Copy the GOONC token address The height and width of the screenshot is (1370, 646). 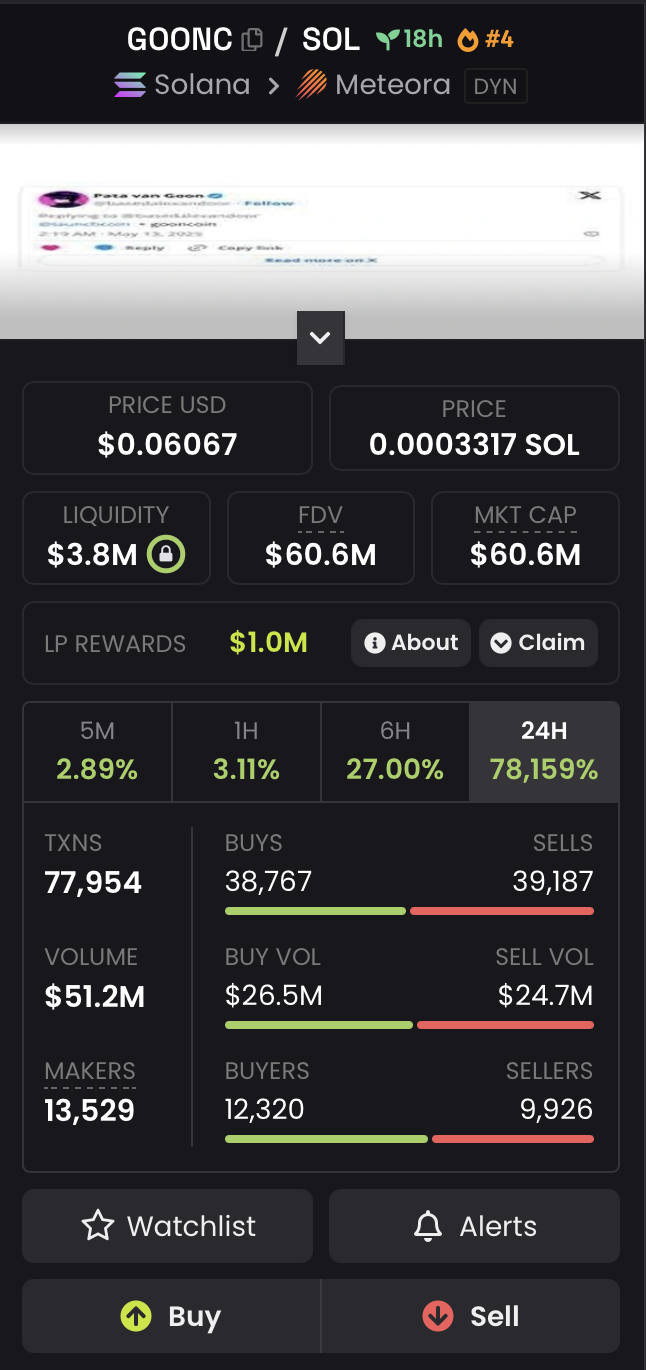click(253, 40)
